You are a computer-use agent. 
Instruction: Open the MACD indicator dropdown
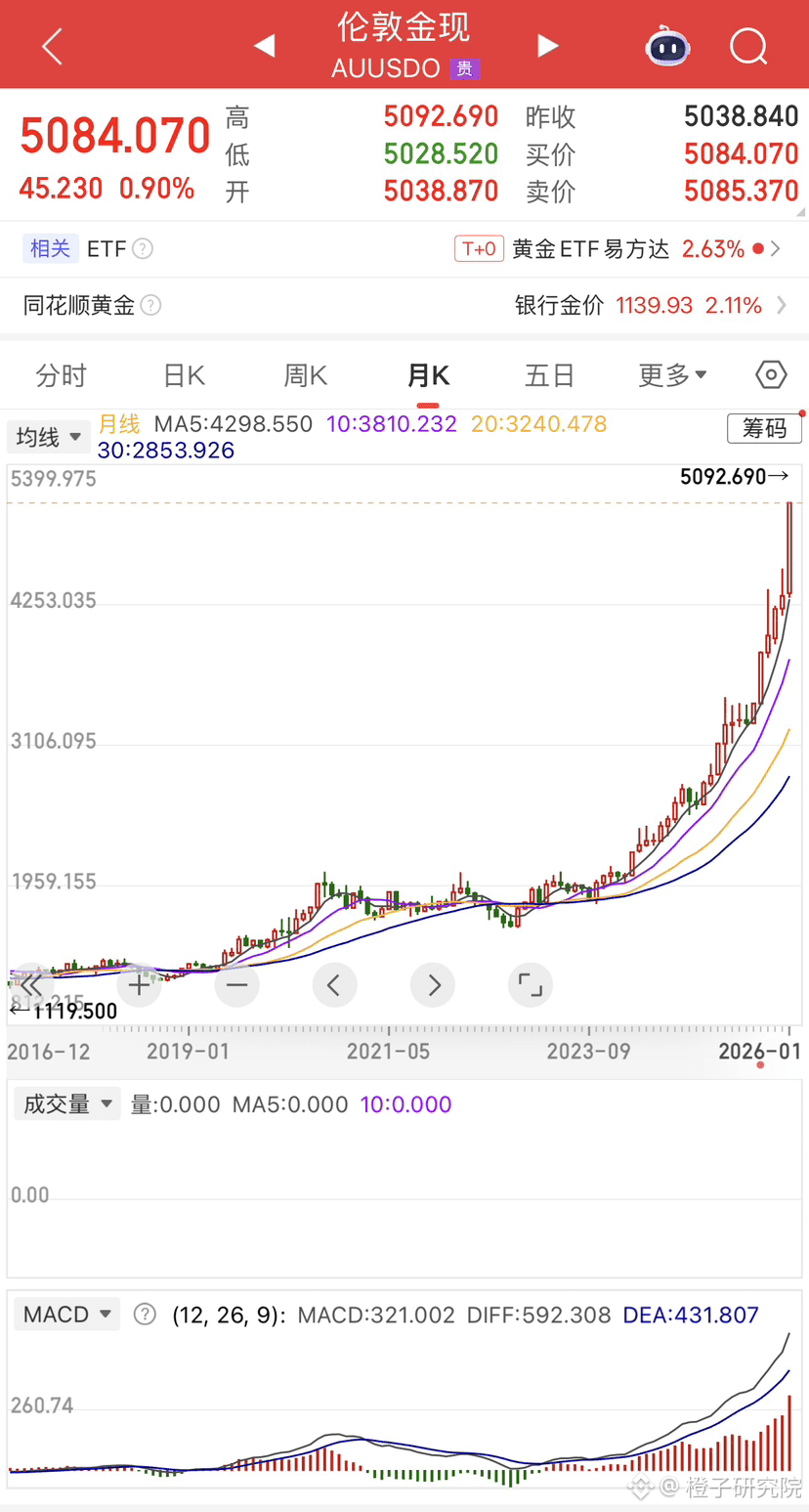tap(66, 1314)
